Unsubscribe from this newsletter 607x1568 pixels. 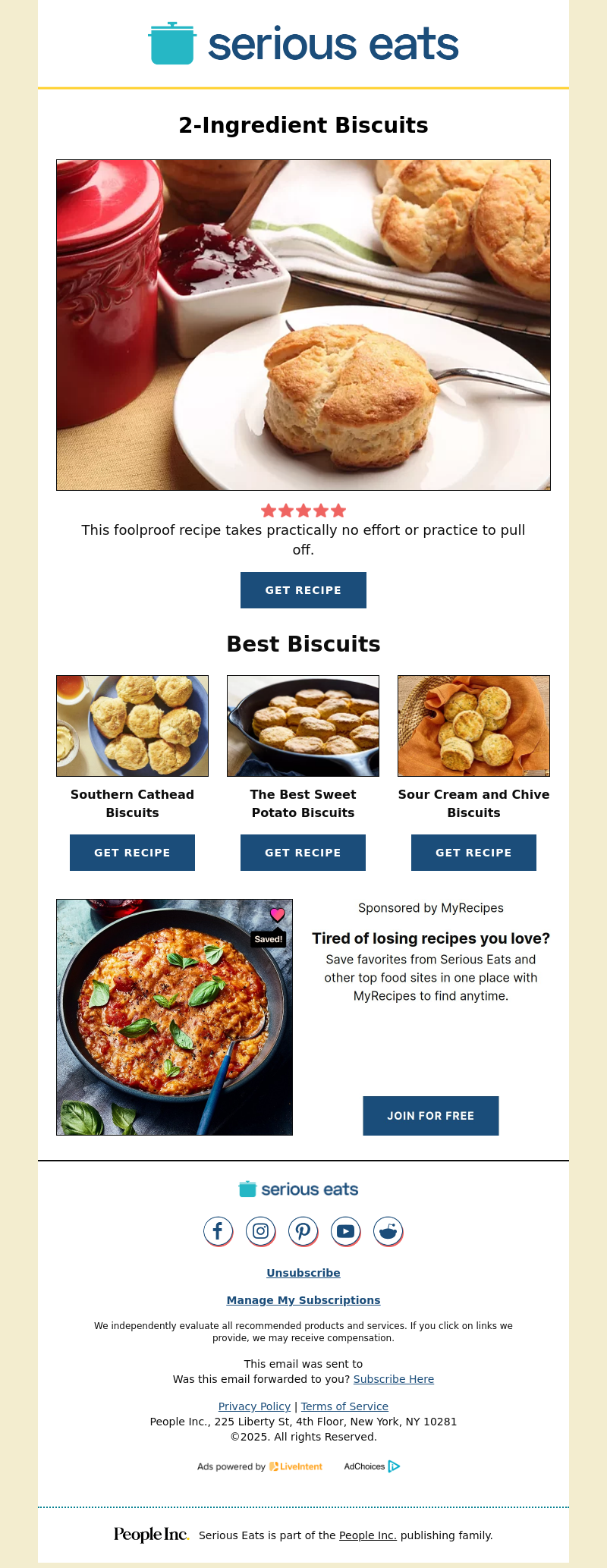[x=303, y=1273]
